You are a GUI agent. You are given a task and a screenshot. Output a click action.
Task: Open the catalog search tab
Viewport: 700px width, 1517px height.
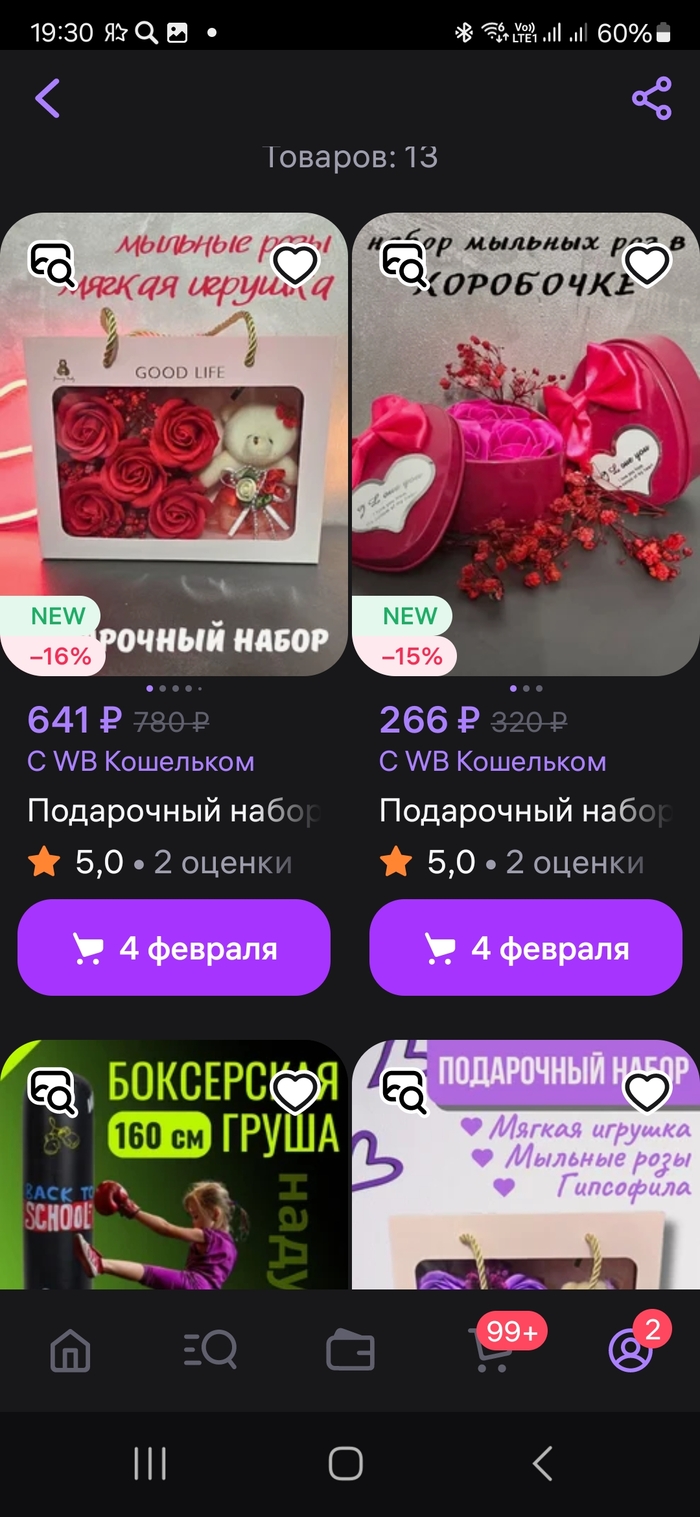pos(210,1351)
